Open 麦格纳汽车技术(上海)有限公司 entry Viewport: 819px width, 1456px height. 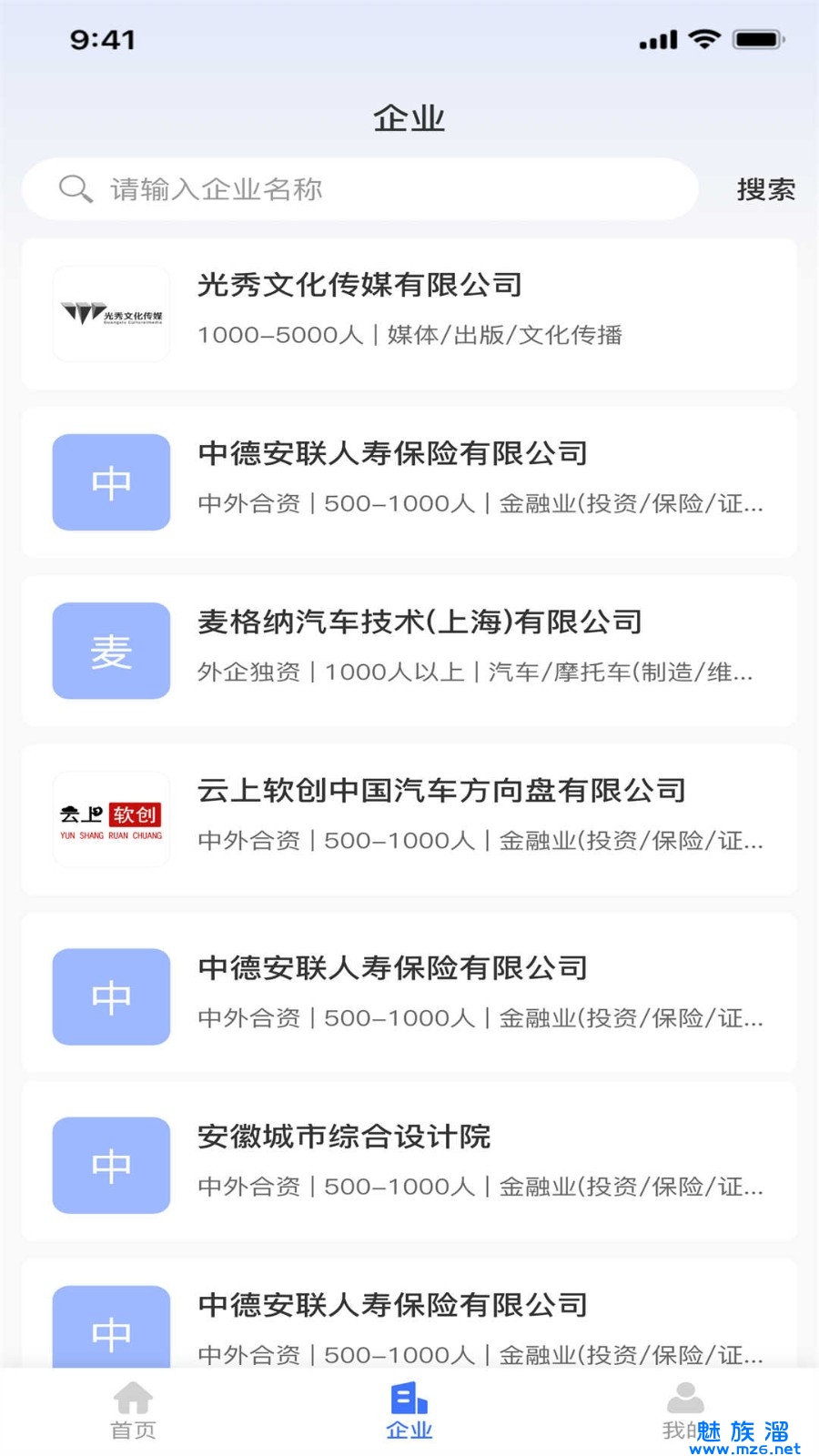coord(409,651)
